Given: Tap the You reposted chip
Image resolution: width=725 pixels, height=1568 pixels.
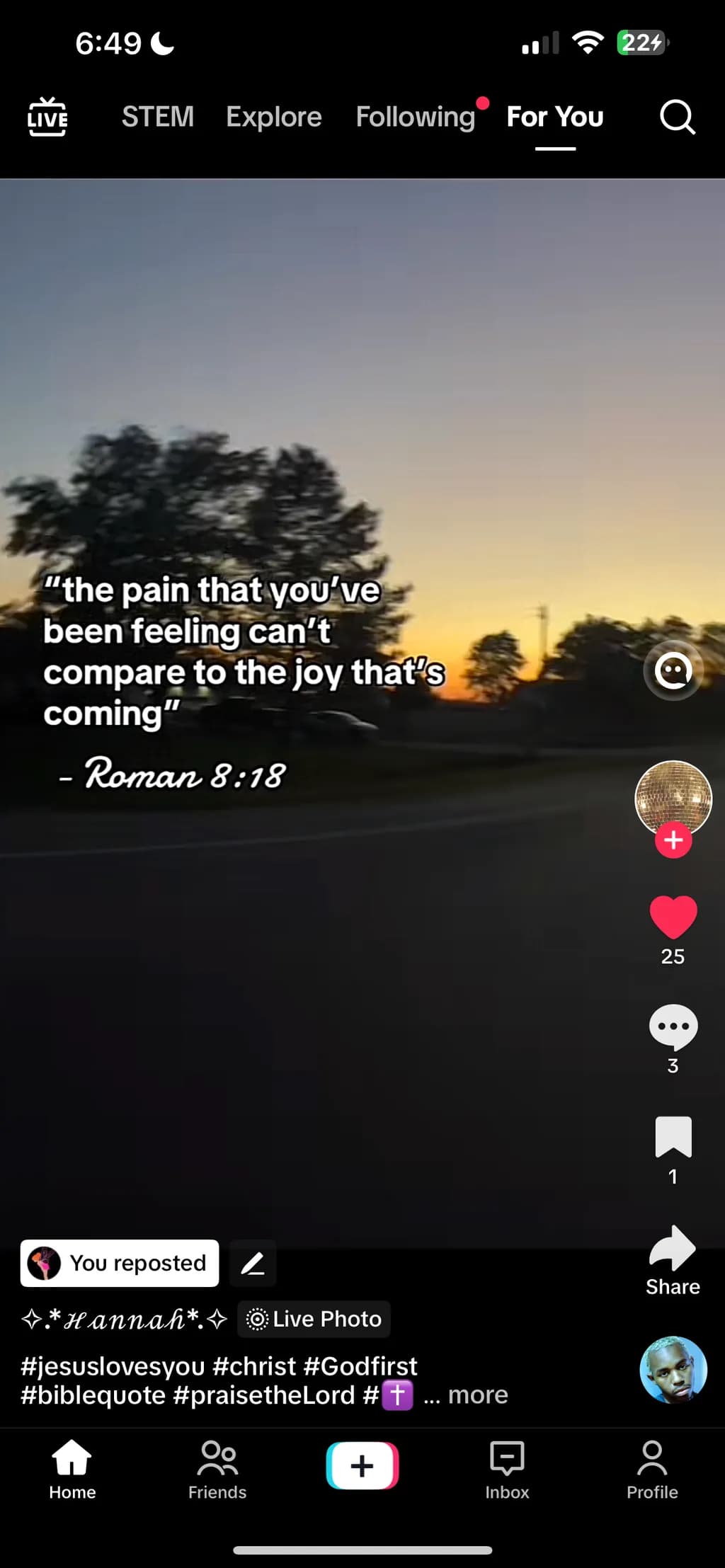Looking at the screenshot, I should (120, 1263).
